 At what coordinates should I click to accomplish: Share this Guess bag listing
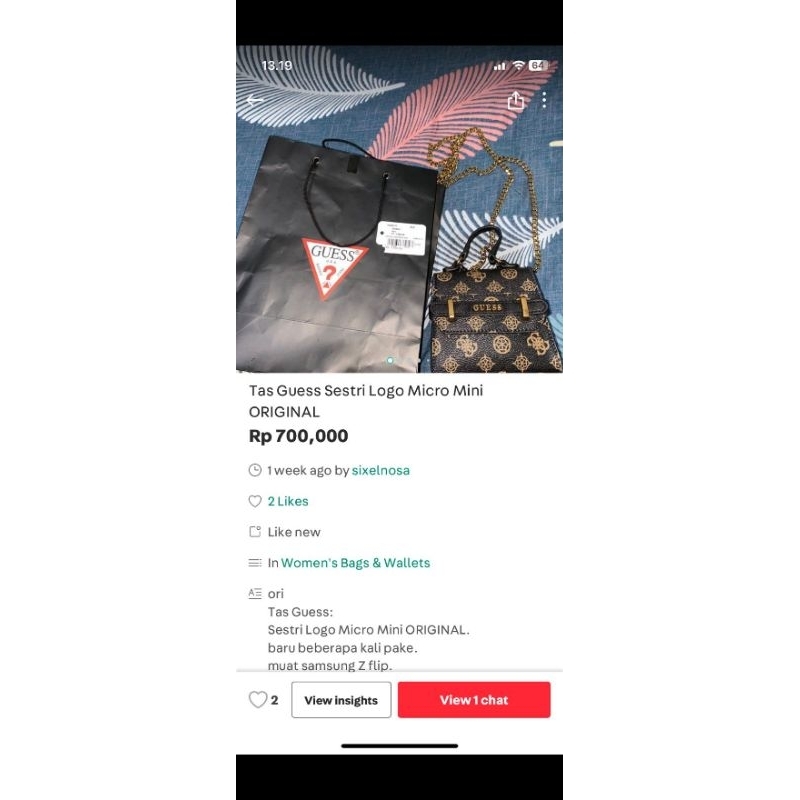[516, 100]
